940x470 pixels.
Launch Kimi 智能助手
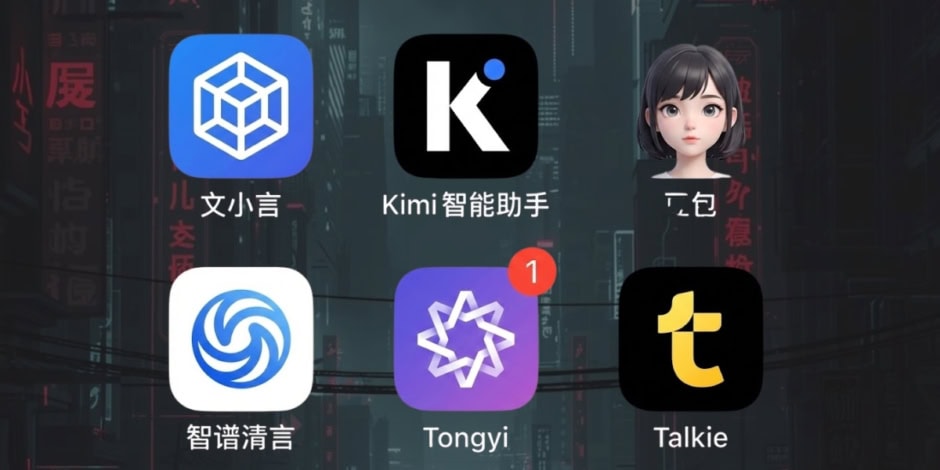[466, 106]
